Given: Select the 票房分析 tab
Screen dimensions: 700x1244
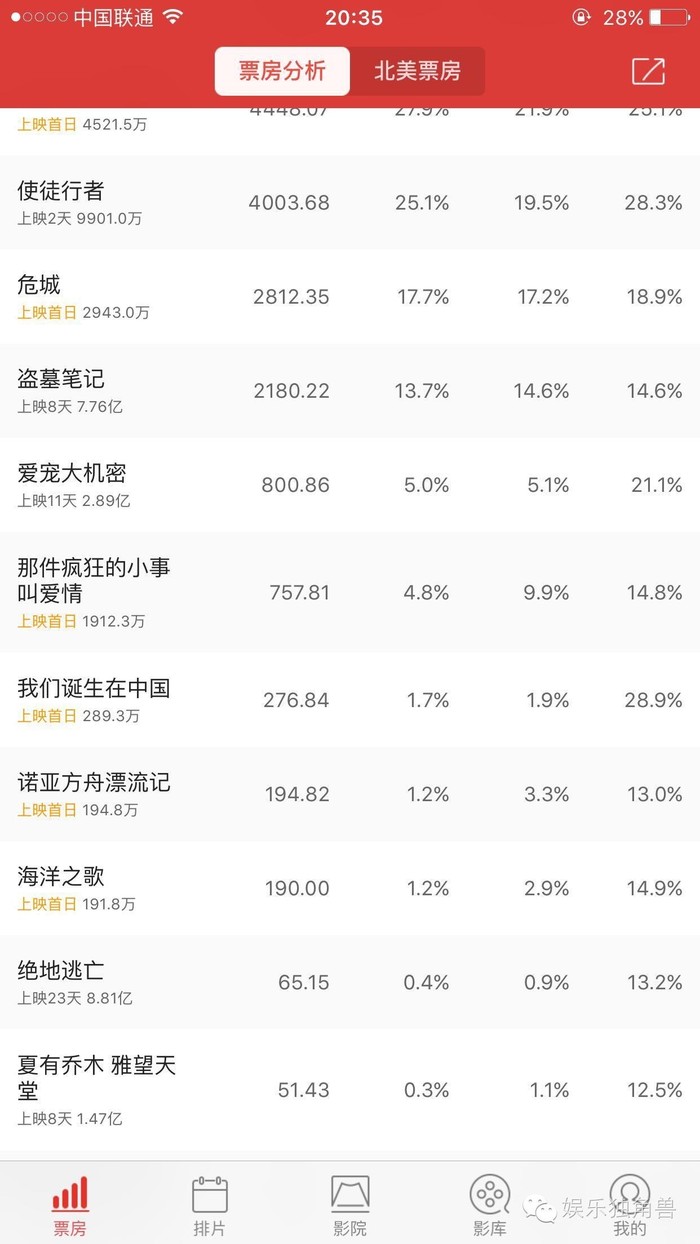Looking at the screenshot, I should [282, 71].
